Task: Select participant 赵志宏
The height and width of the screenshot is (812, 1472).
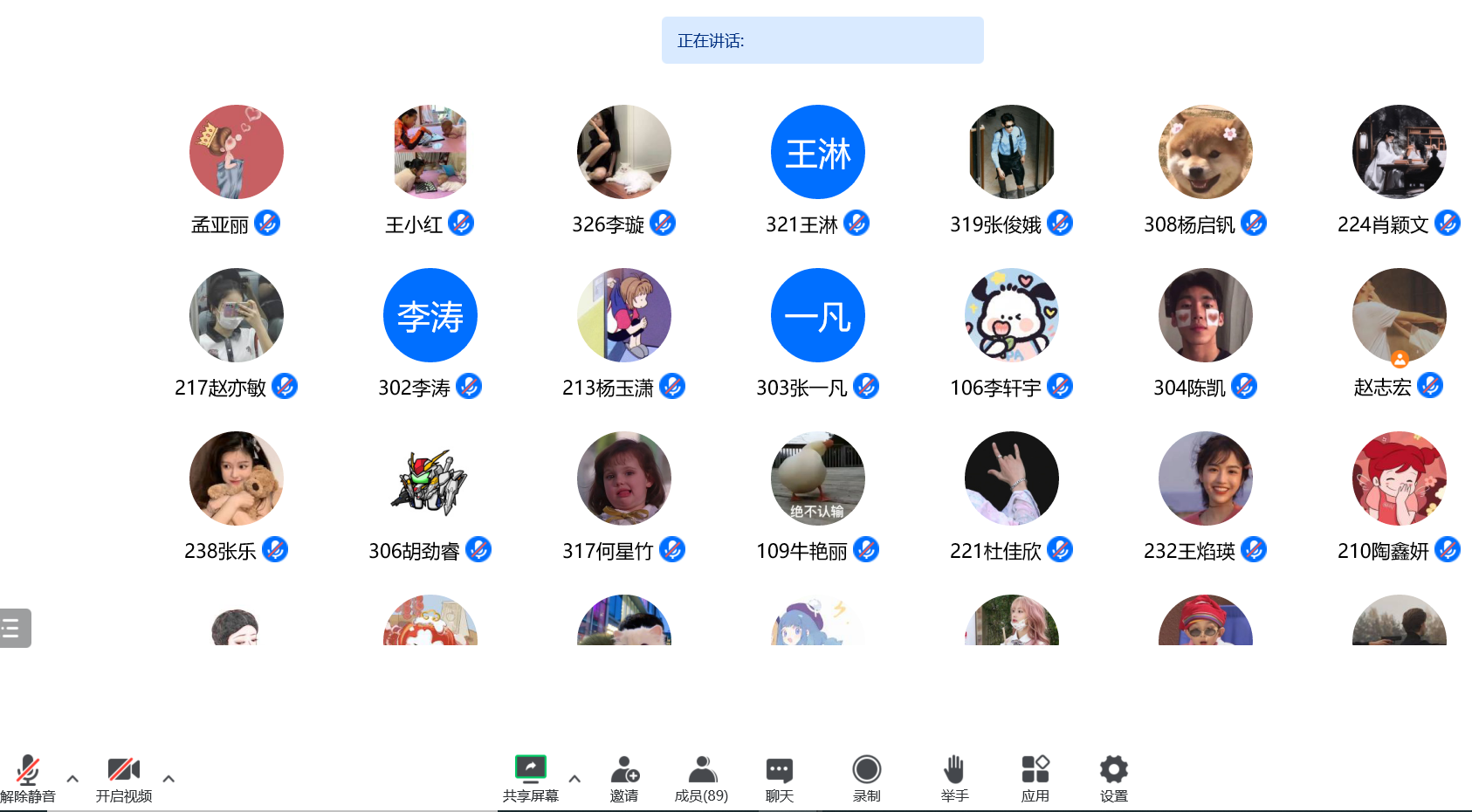Action: click(x=1400, y=316)
